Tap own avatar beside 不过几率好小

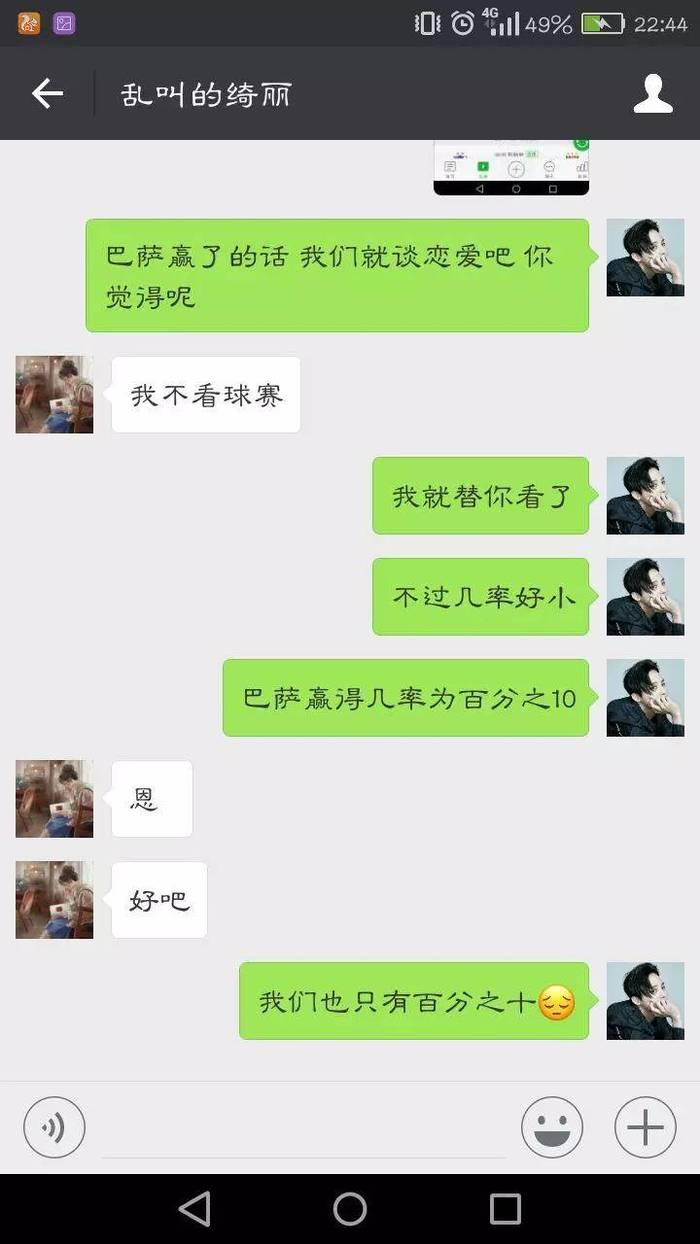pyautogui.click(x=645, y=597)
